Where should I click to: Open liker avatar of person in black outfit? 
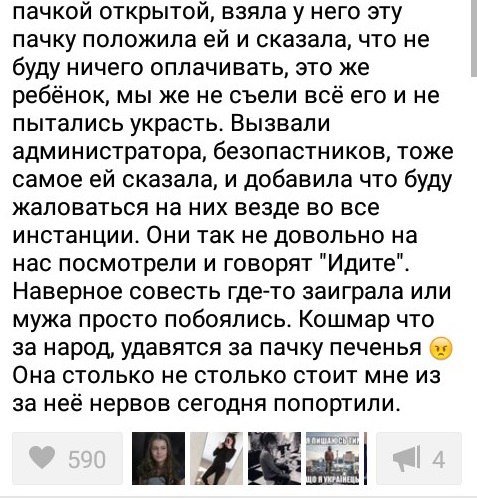pos(216,459)
